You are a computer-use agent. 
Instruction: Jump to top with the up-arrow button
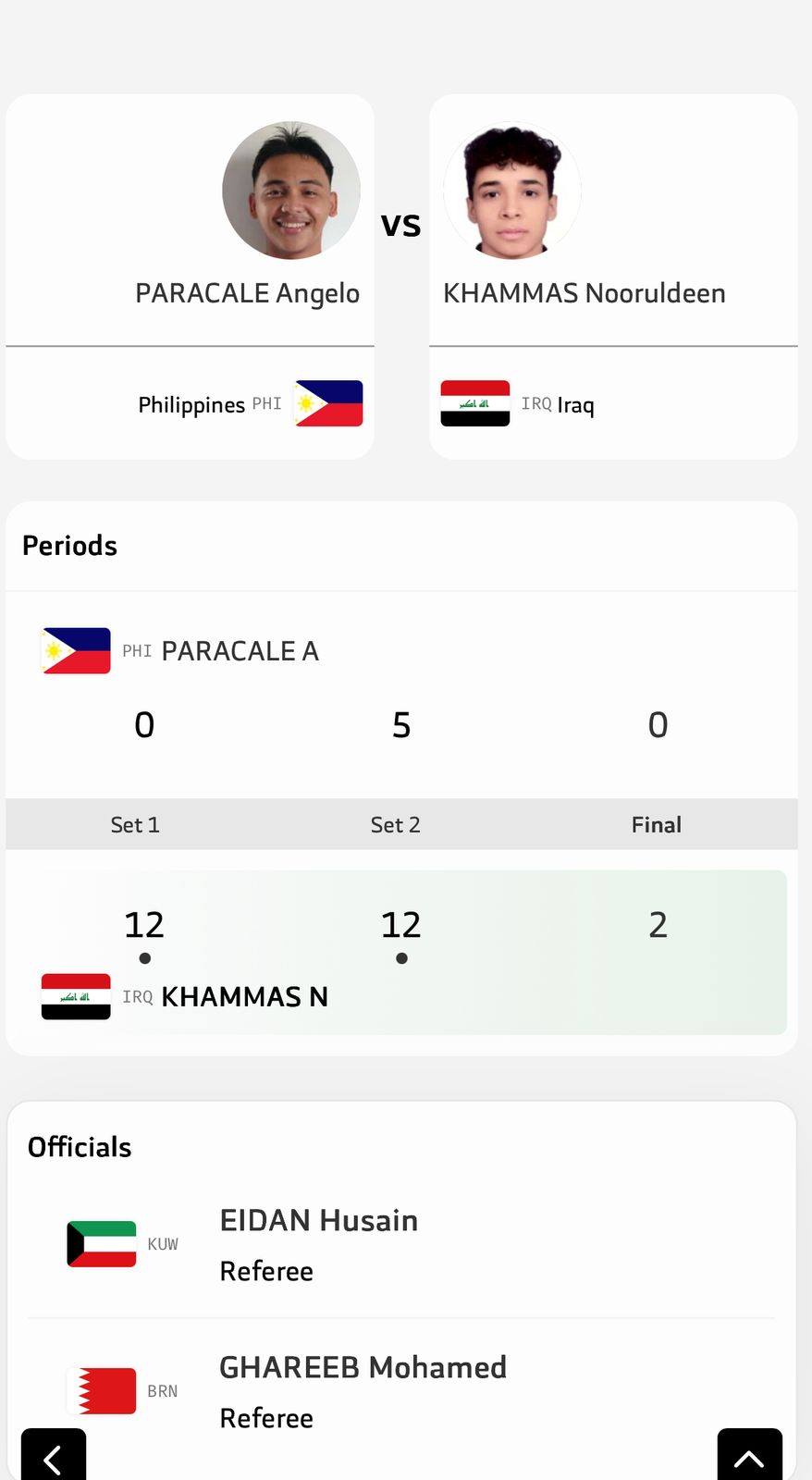point(748,1457)
